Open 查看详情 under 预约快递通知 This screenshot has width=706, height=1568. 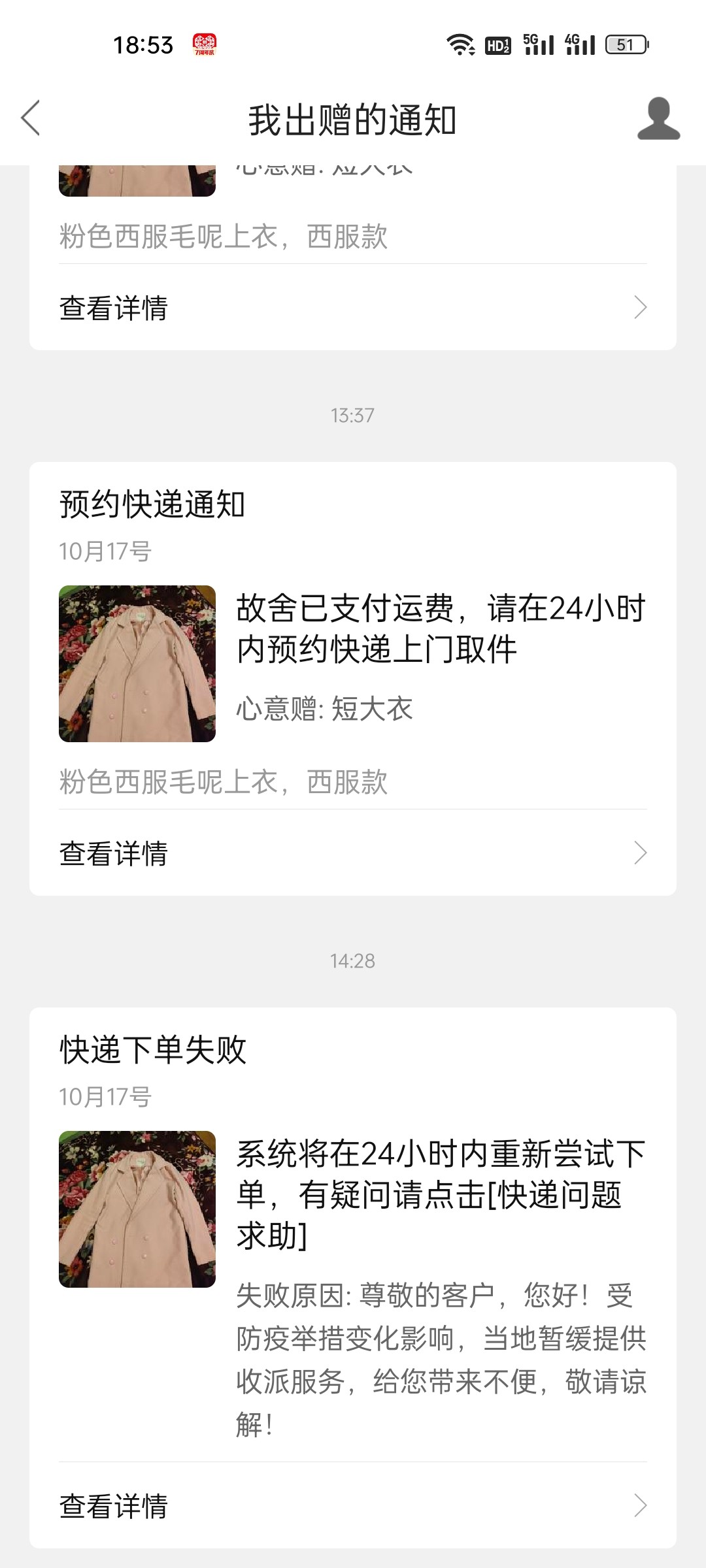[x=353, y=853]
